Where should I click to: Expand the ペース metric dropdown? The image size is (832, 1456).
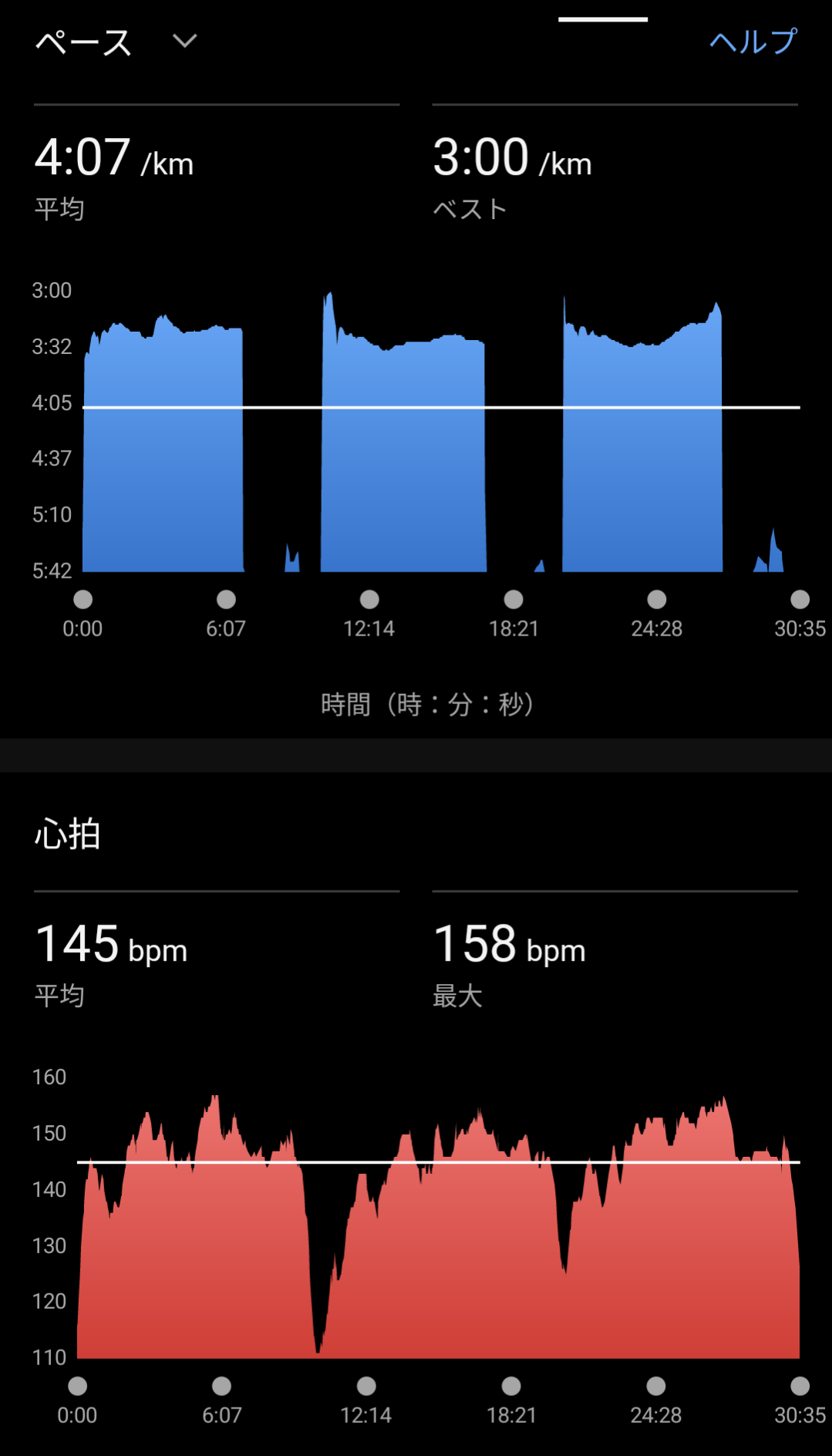pos(184,42)
